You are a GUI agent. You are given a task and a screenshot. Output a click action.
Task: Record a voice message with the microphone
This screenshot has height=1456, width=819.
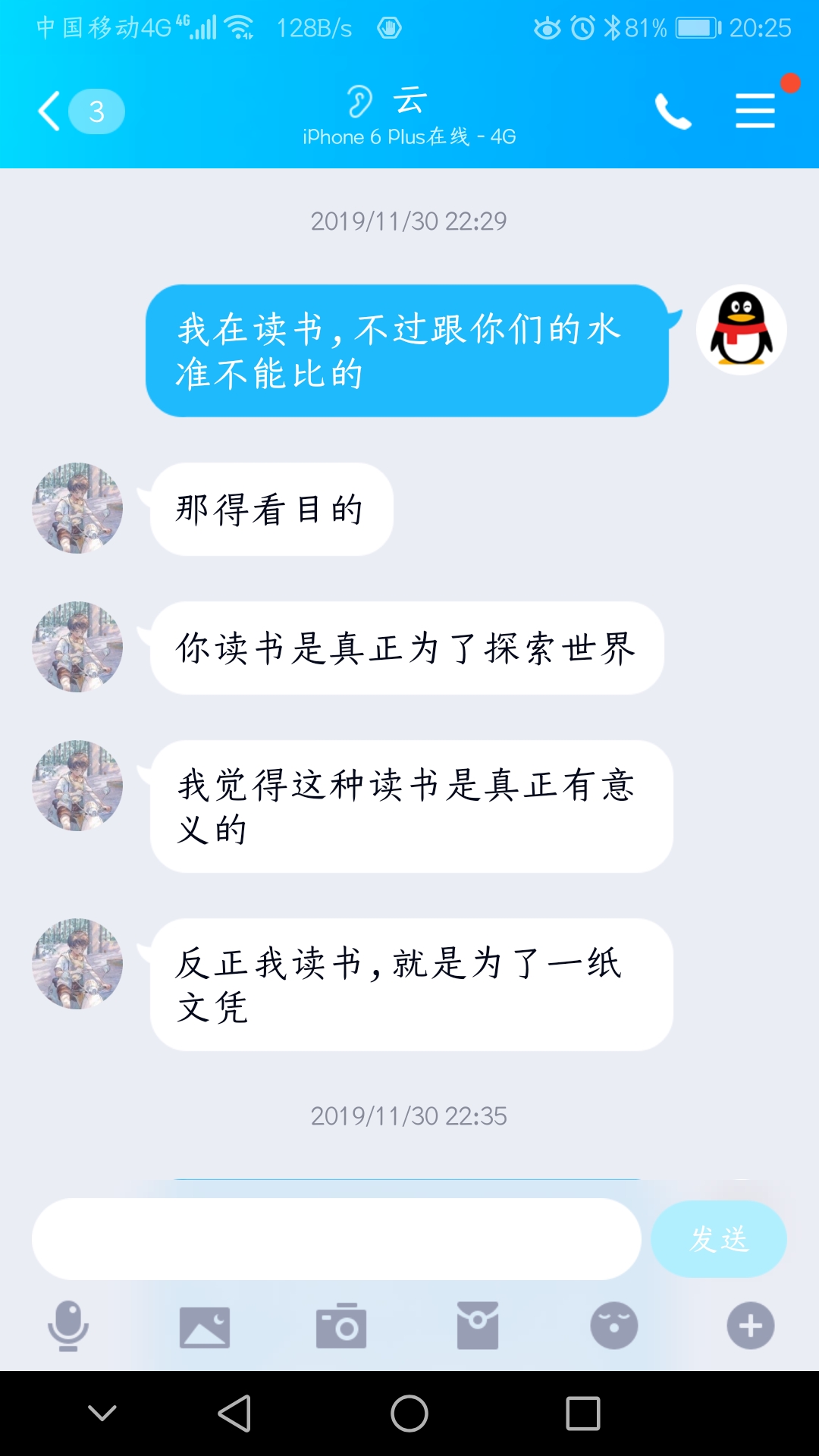(x=68, y=1326)
